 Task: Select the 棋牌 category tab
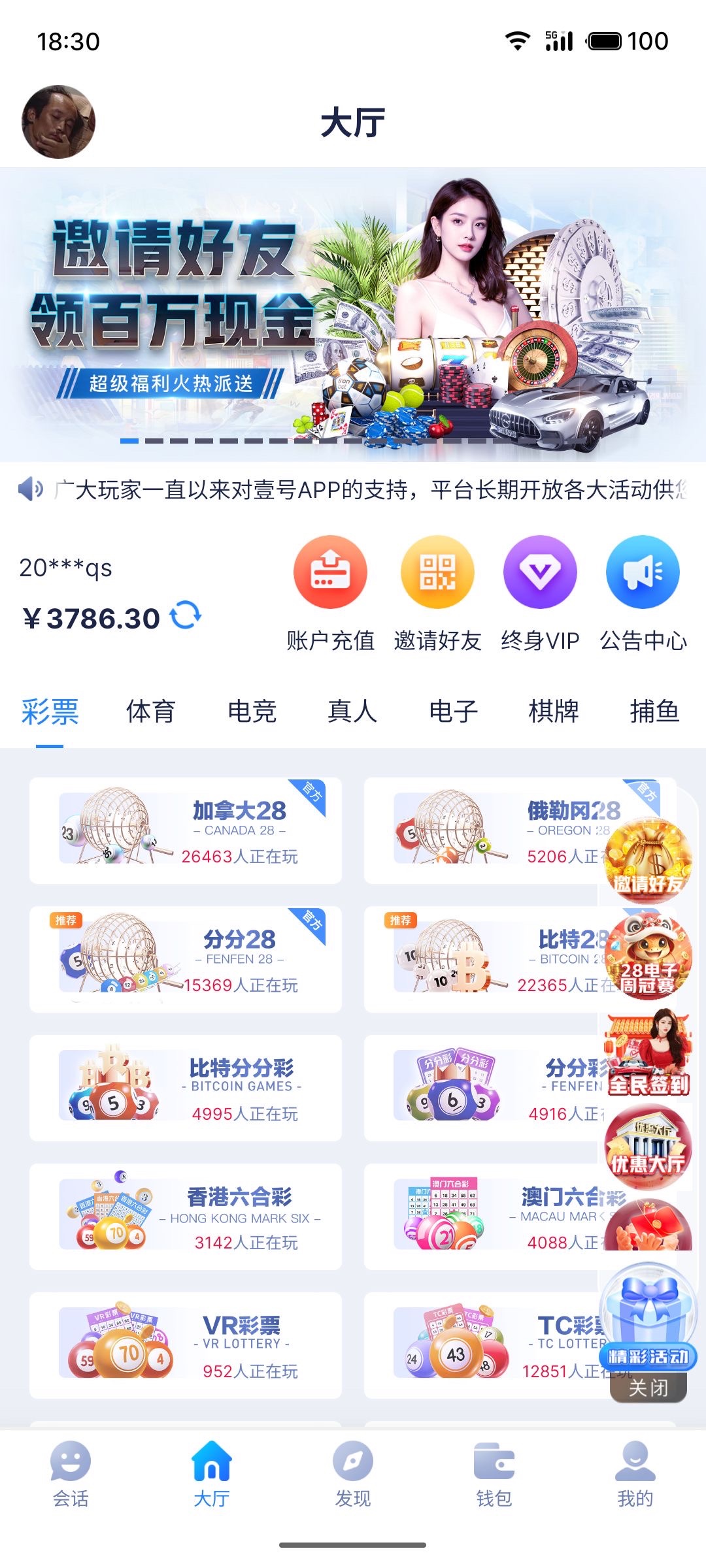(554, 711)
